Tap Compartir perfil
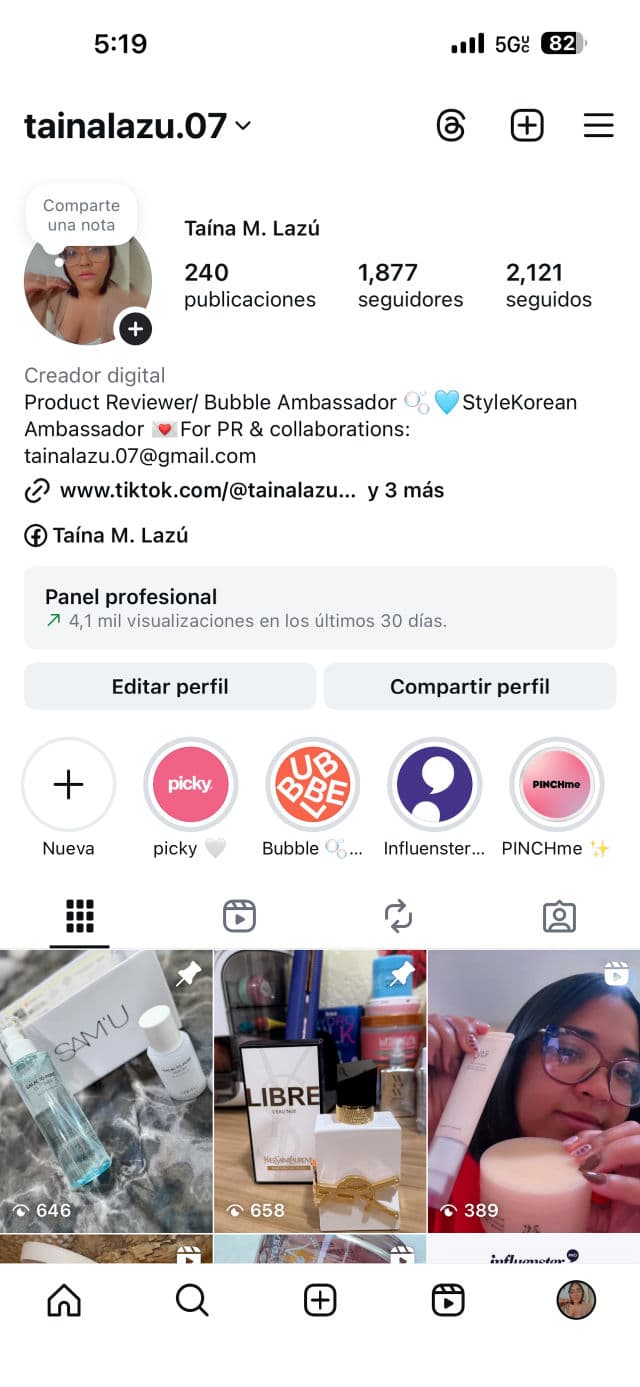Screen dimensions: 640x1387 (x=470, y=687)
